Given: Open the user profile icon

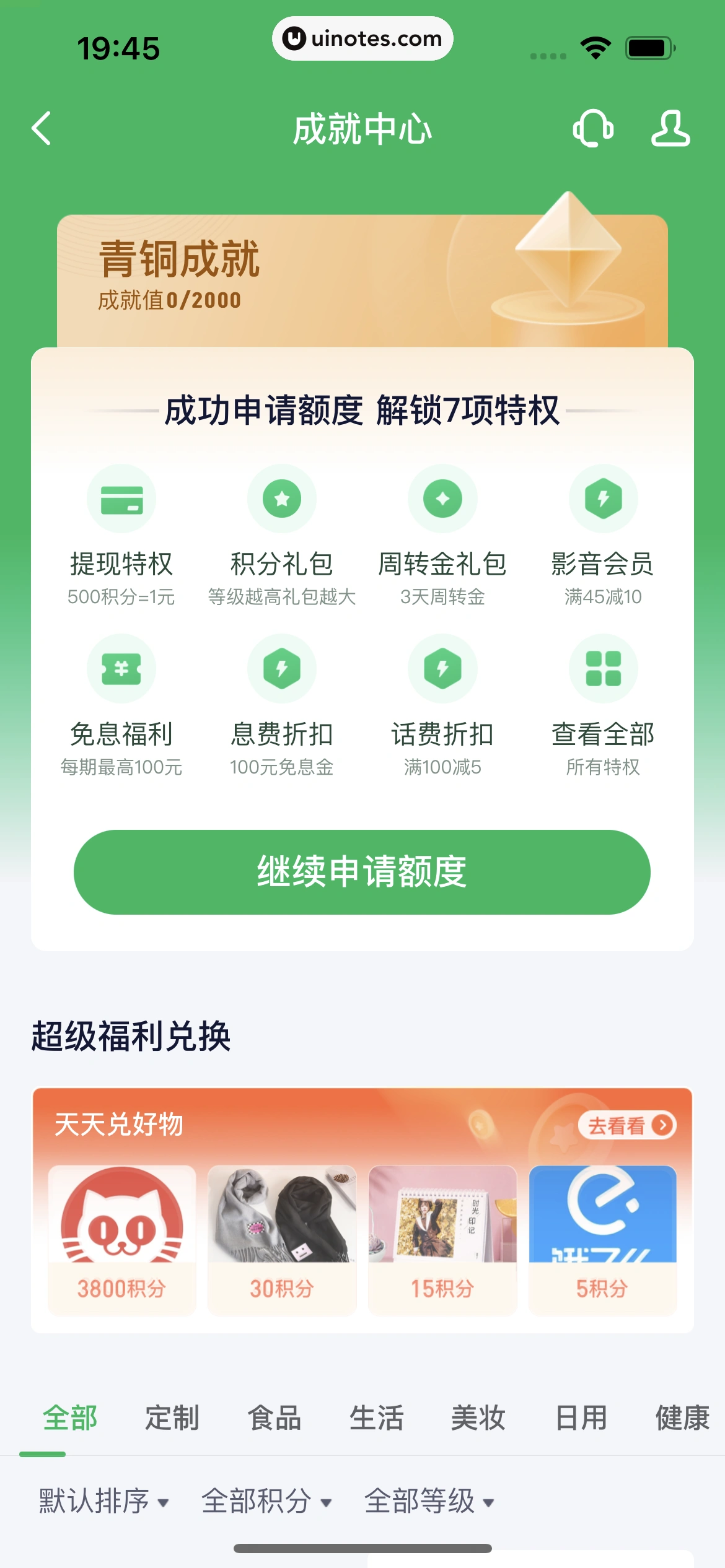Looking at the screenshot, I should tap(670, 129).
